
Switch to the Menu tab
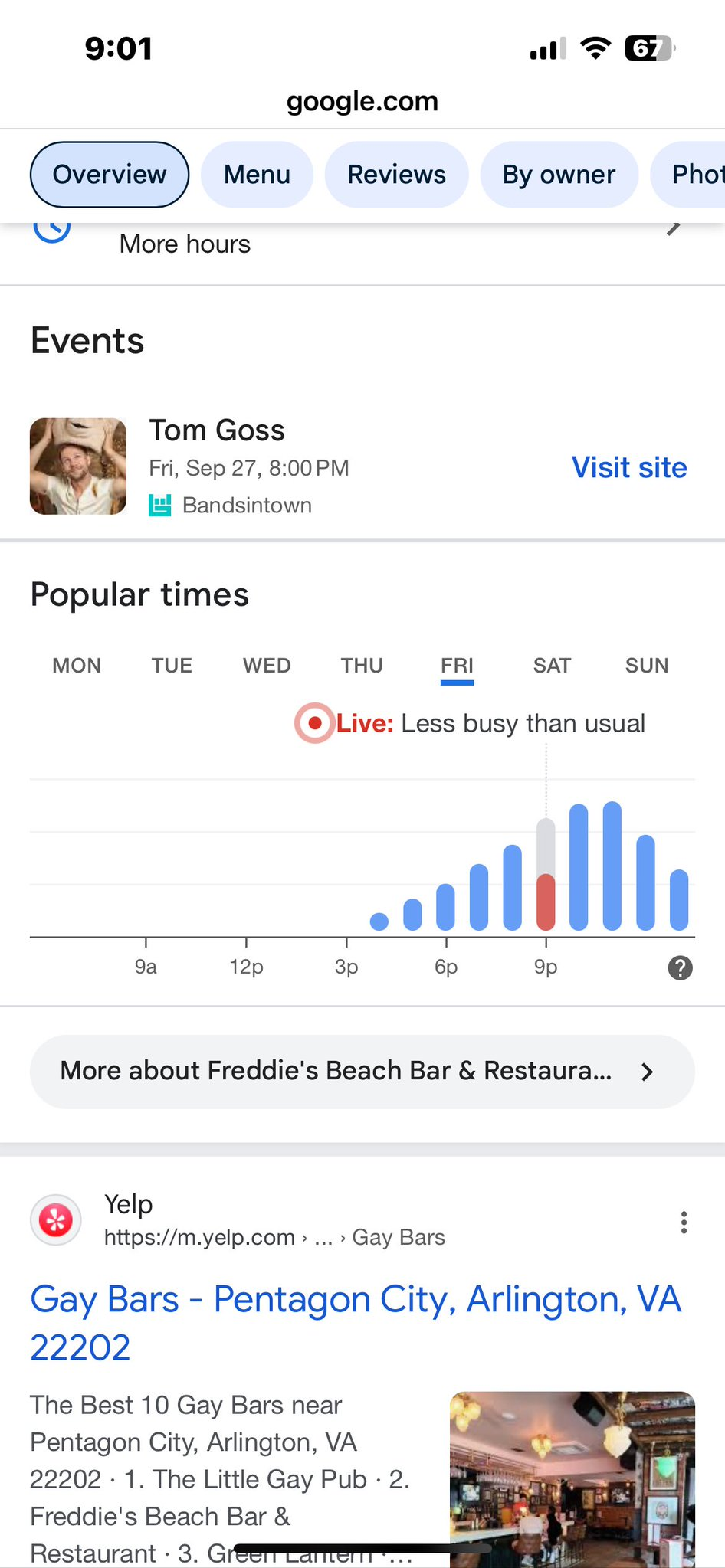[257, 175]
